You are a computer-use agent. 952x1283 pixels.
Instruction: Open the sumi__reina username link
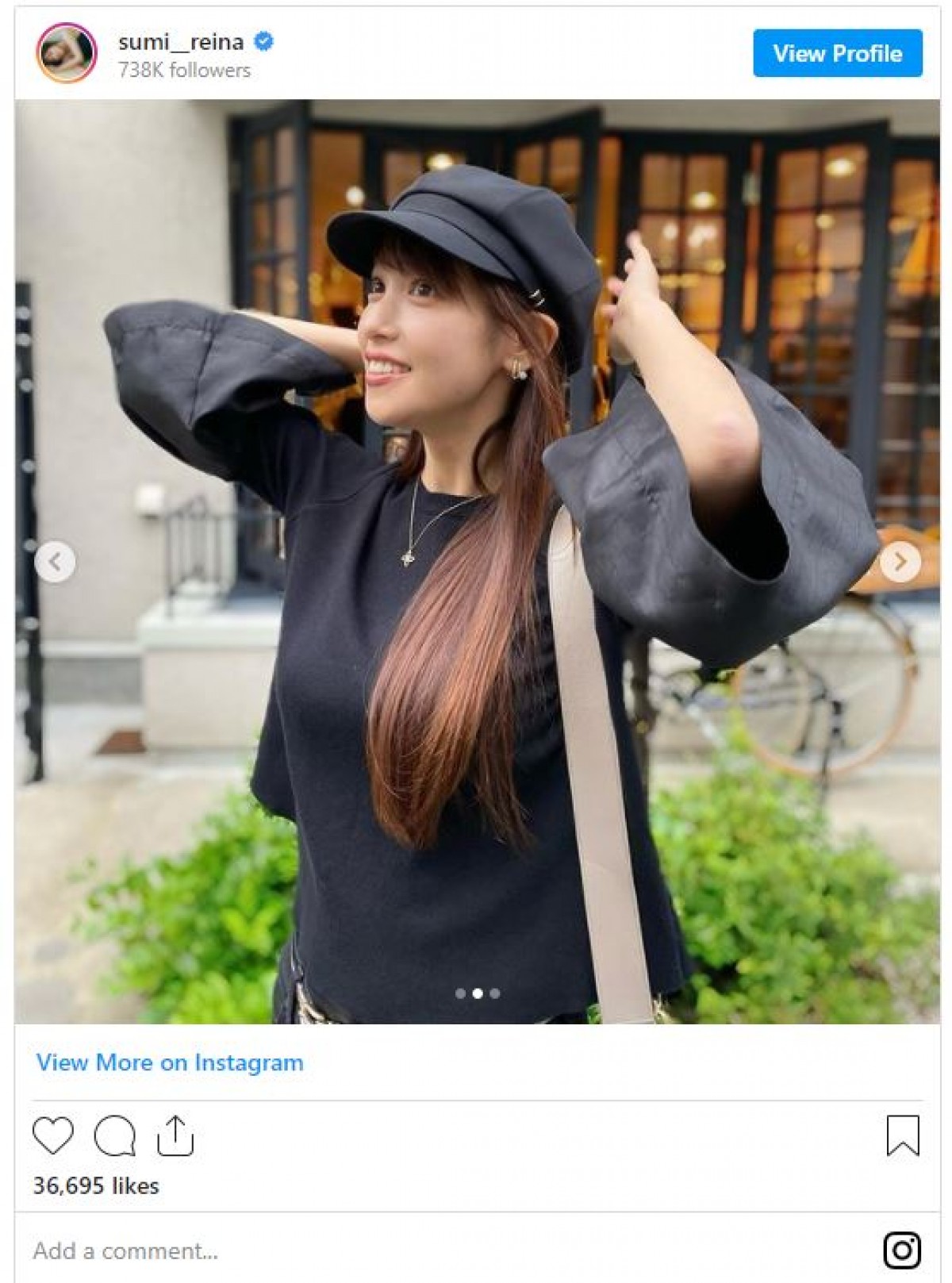181,42
